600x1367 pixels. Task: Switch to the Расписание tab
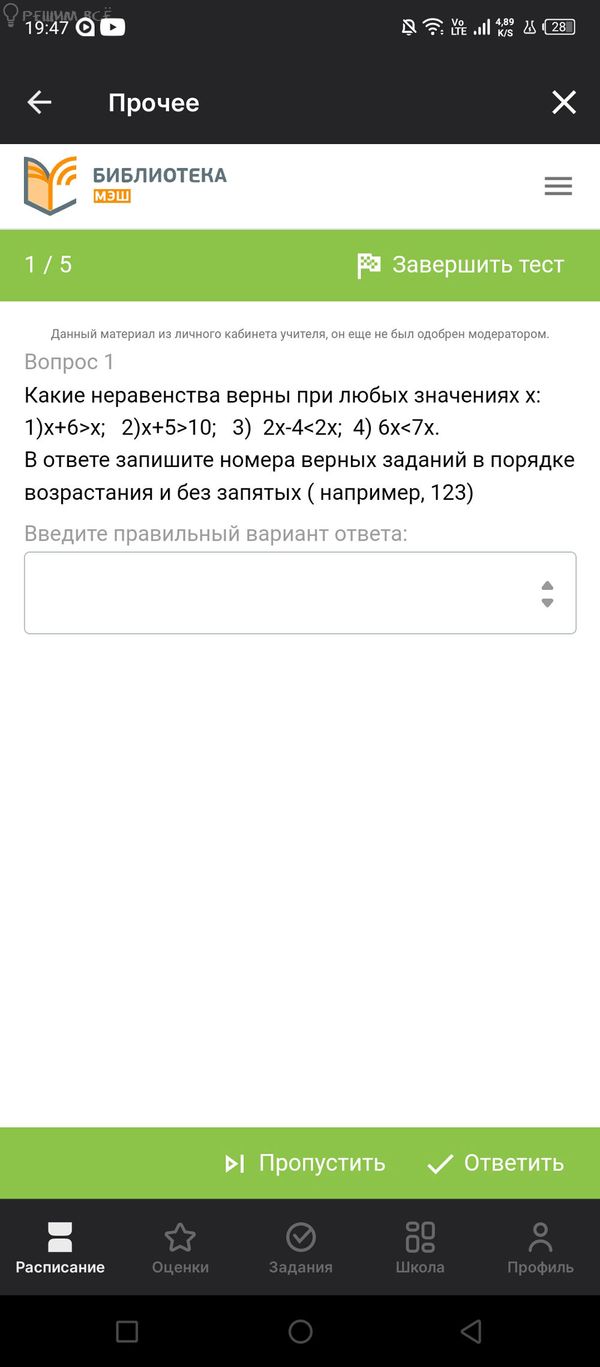click(x=60, y=1247)
